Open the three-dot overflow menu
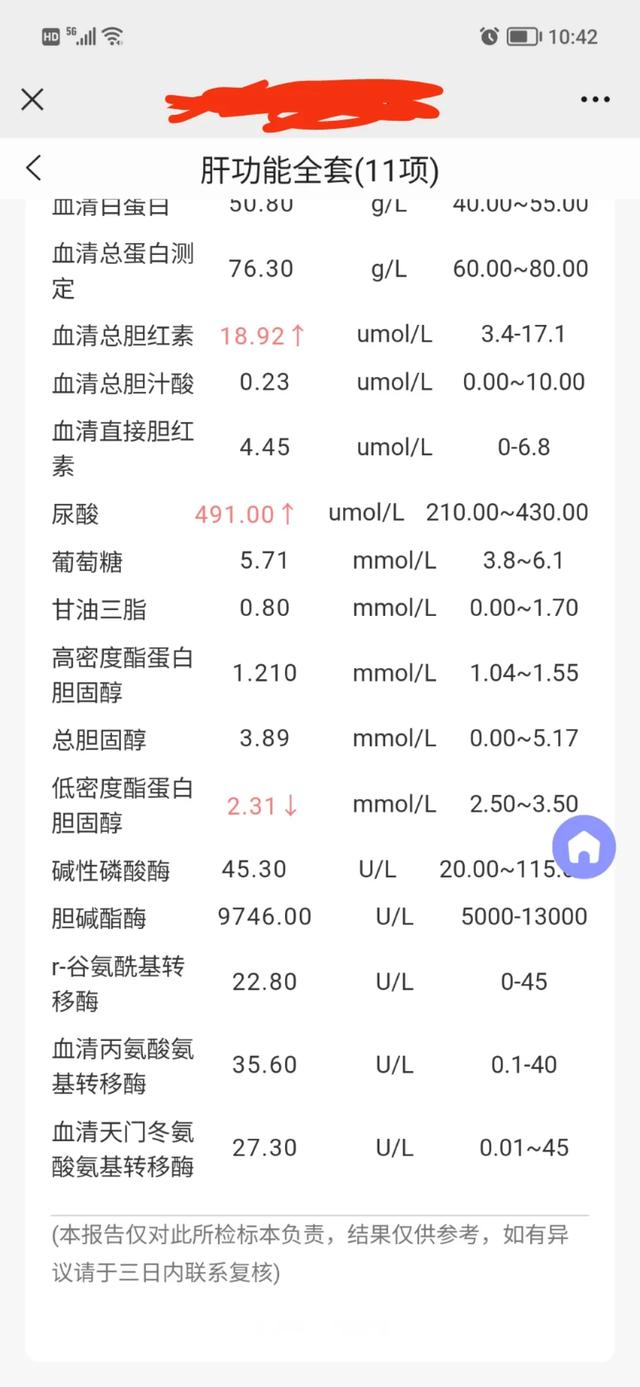 click(595, 100)
